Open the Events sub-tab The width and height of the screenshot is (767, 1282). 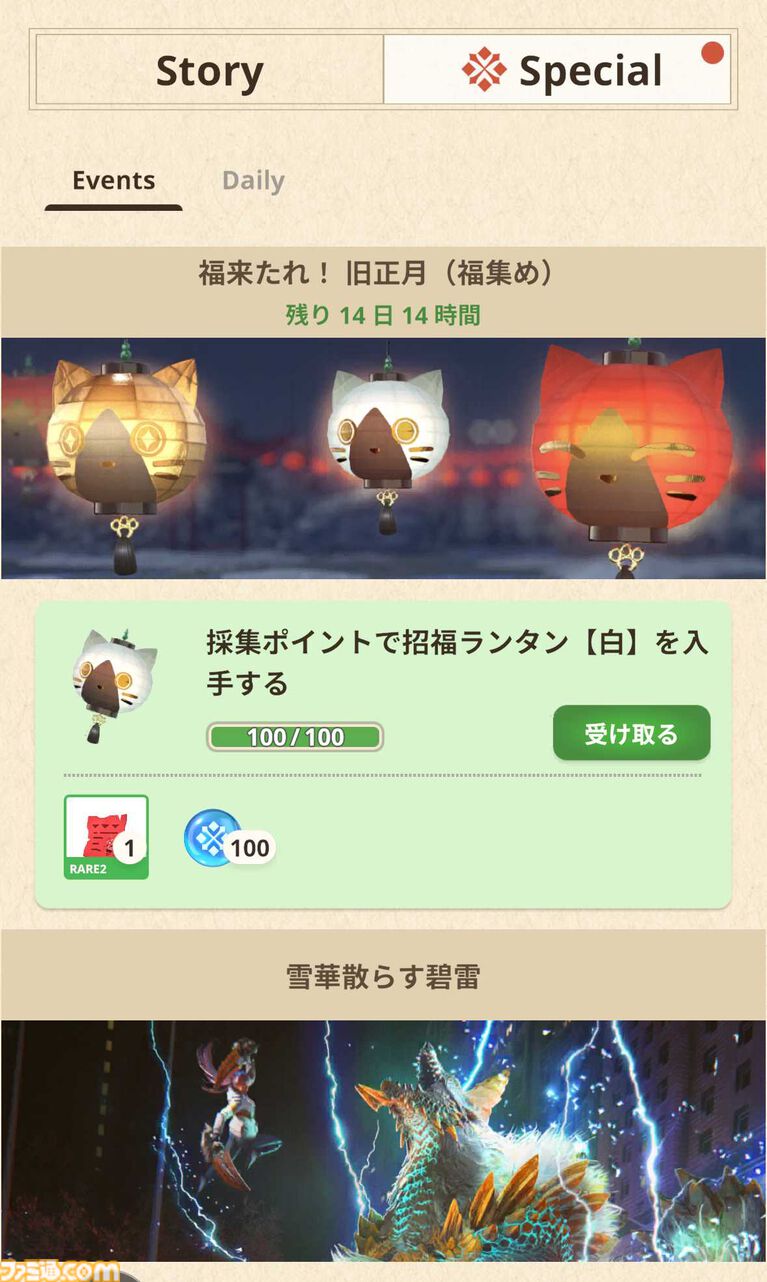click(113, 181)
